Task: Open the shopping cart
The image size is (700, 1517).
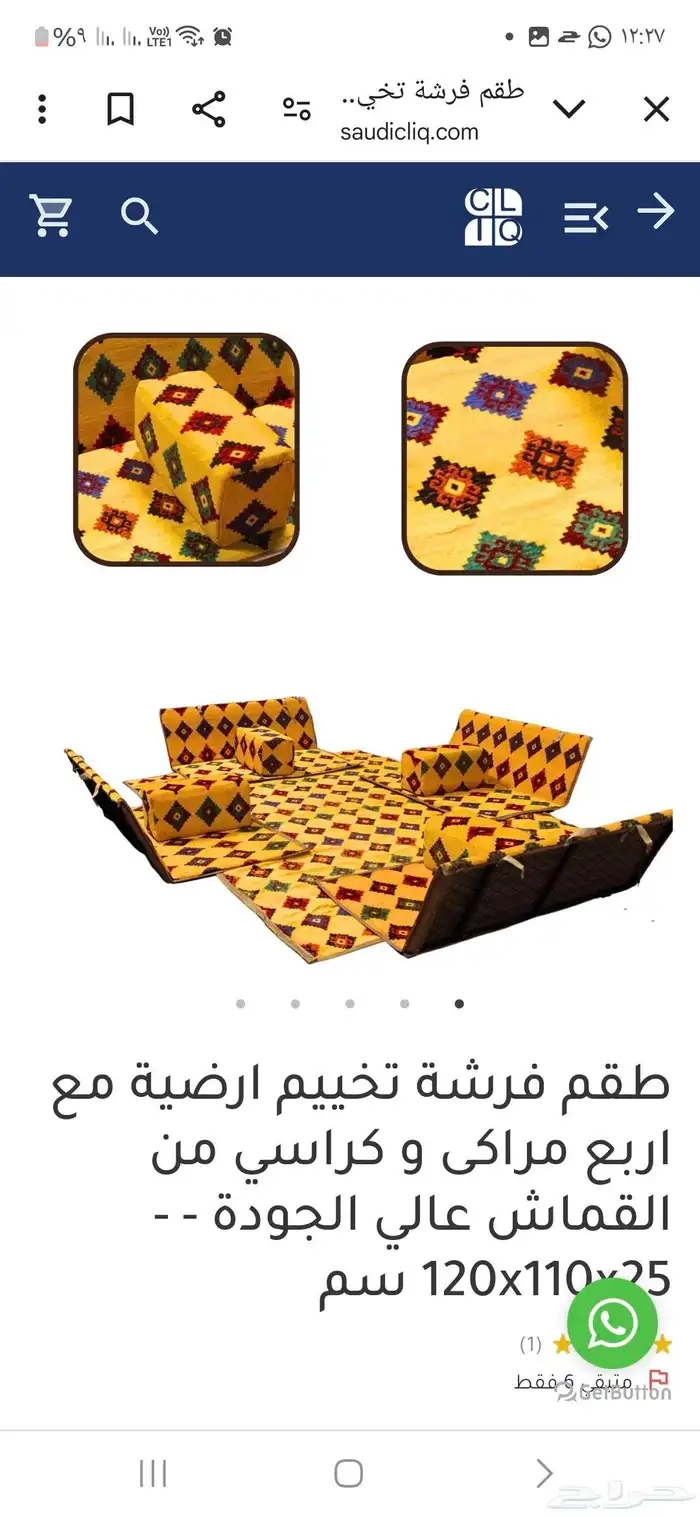Action: (51, 215)
